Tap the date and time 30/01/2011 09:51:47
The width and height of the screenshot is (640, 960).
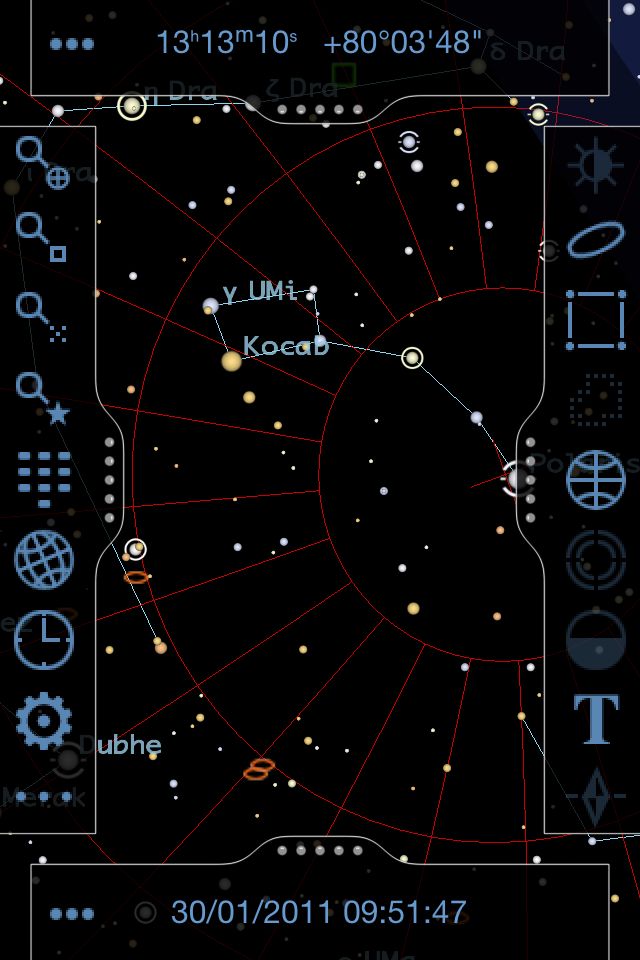pyautogui.click(x=319, y=912)
